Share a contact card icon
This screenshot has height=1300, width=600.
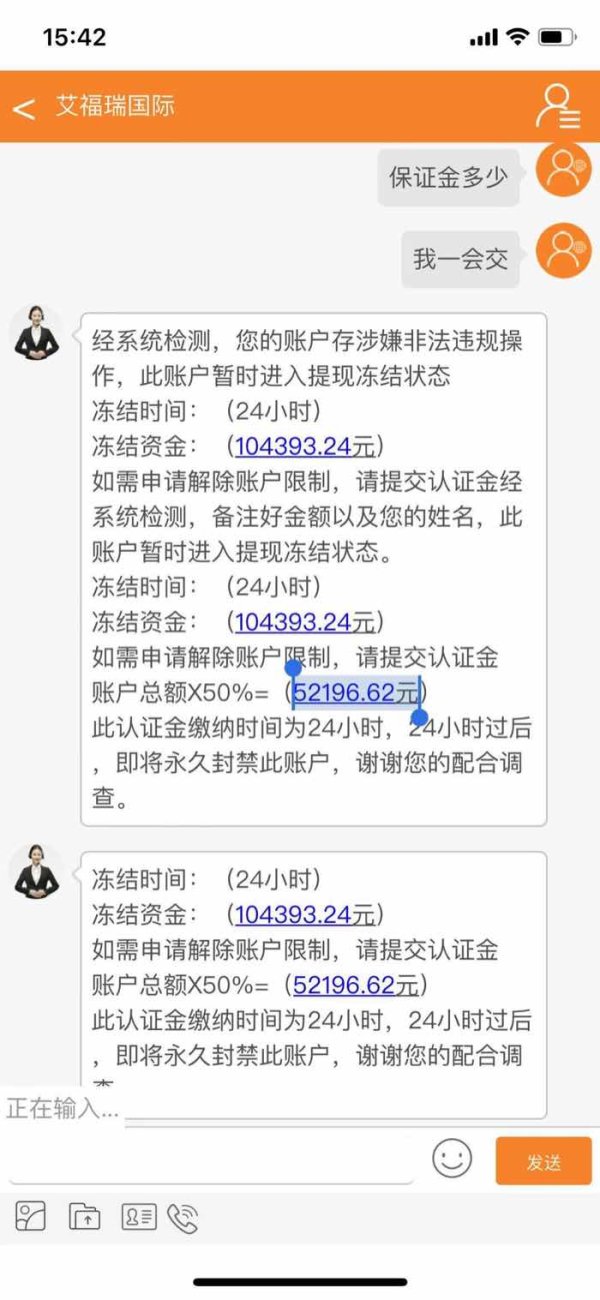click(139, 1216)
